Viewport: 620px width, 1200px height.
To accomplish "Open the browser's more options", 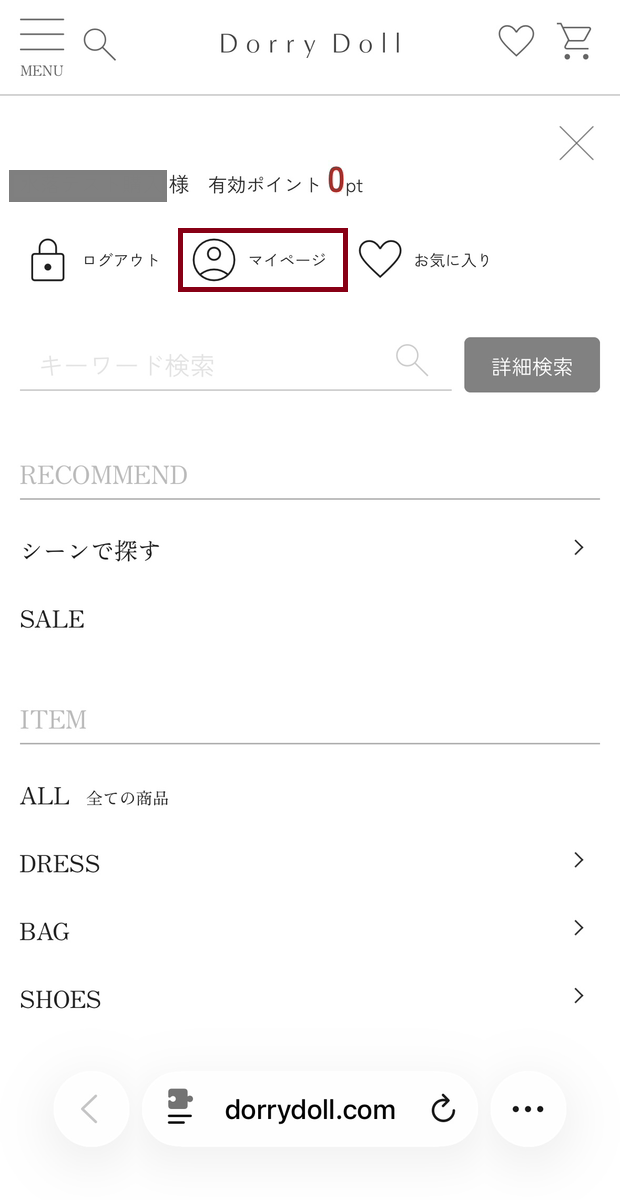I will 528,1109.
